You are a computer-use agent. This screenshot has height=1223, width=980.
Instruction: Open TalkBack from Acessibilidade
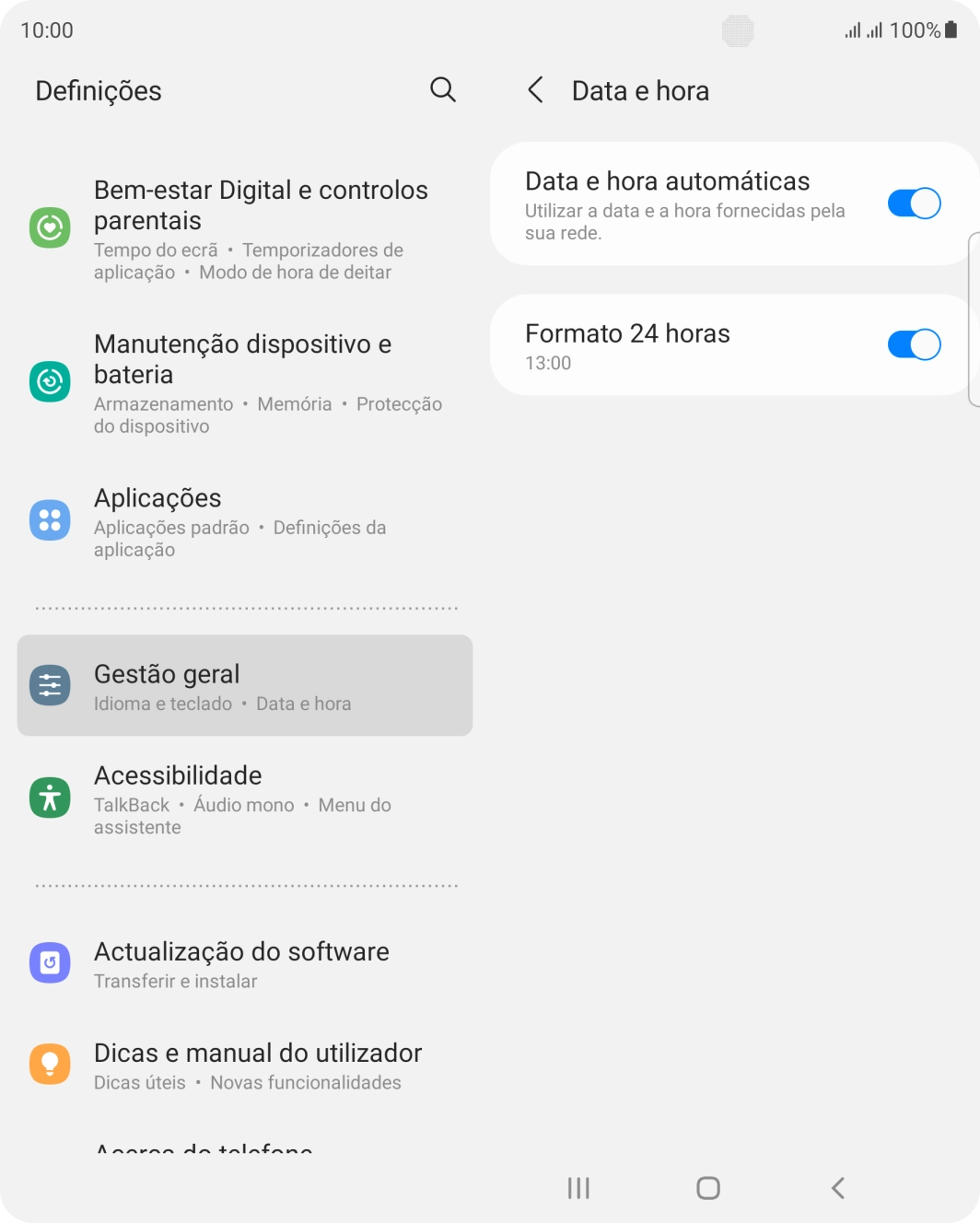(x=130, y=805)
